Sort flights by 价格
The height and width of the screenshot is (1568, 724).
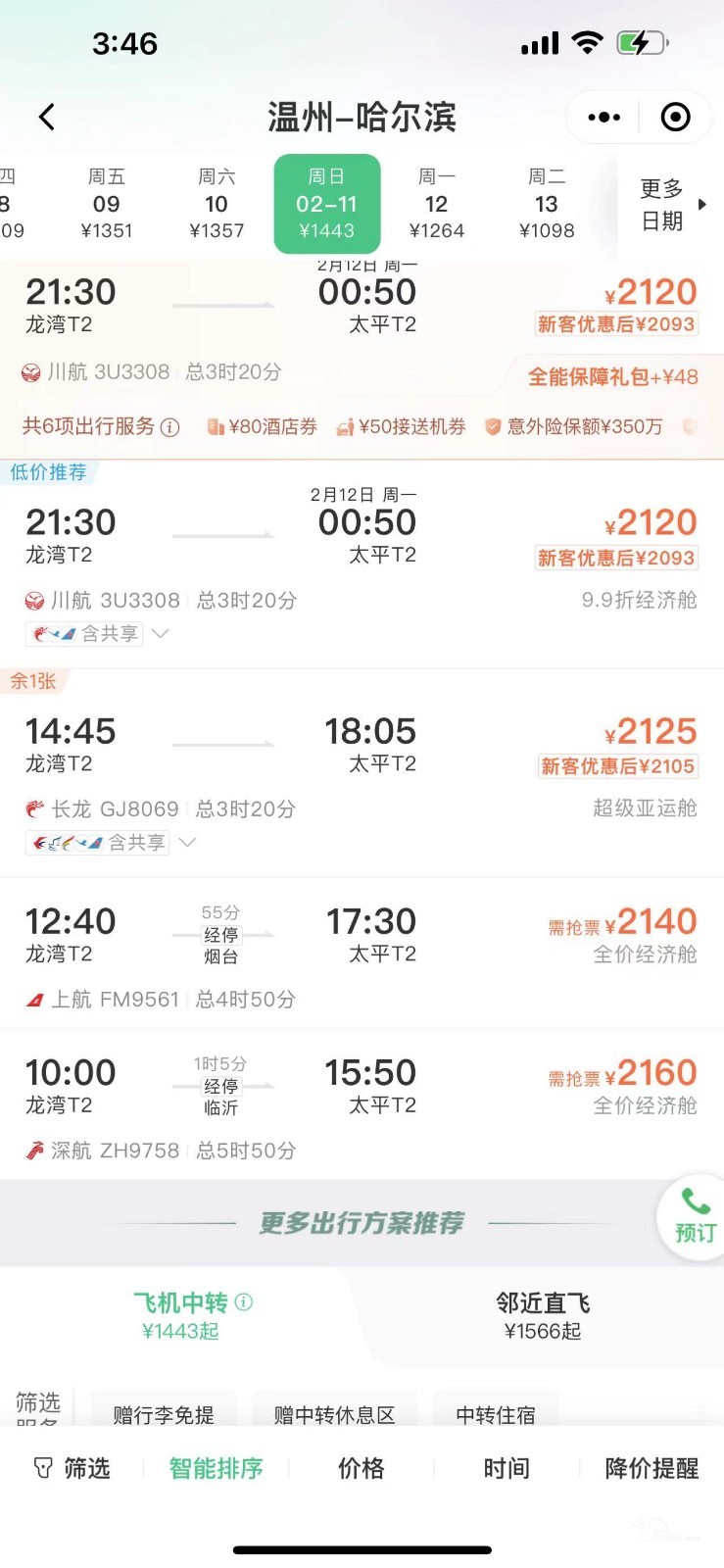362,1468
